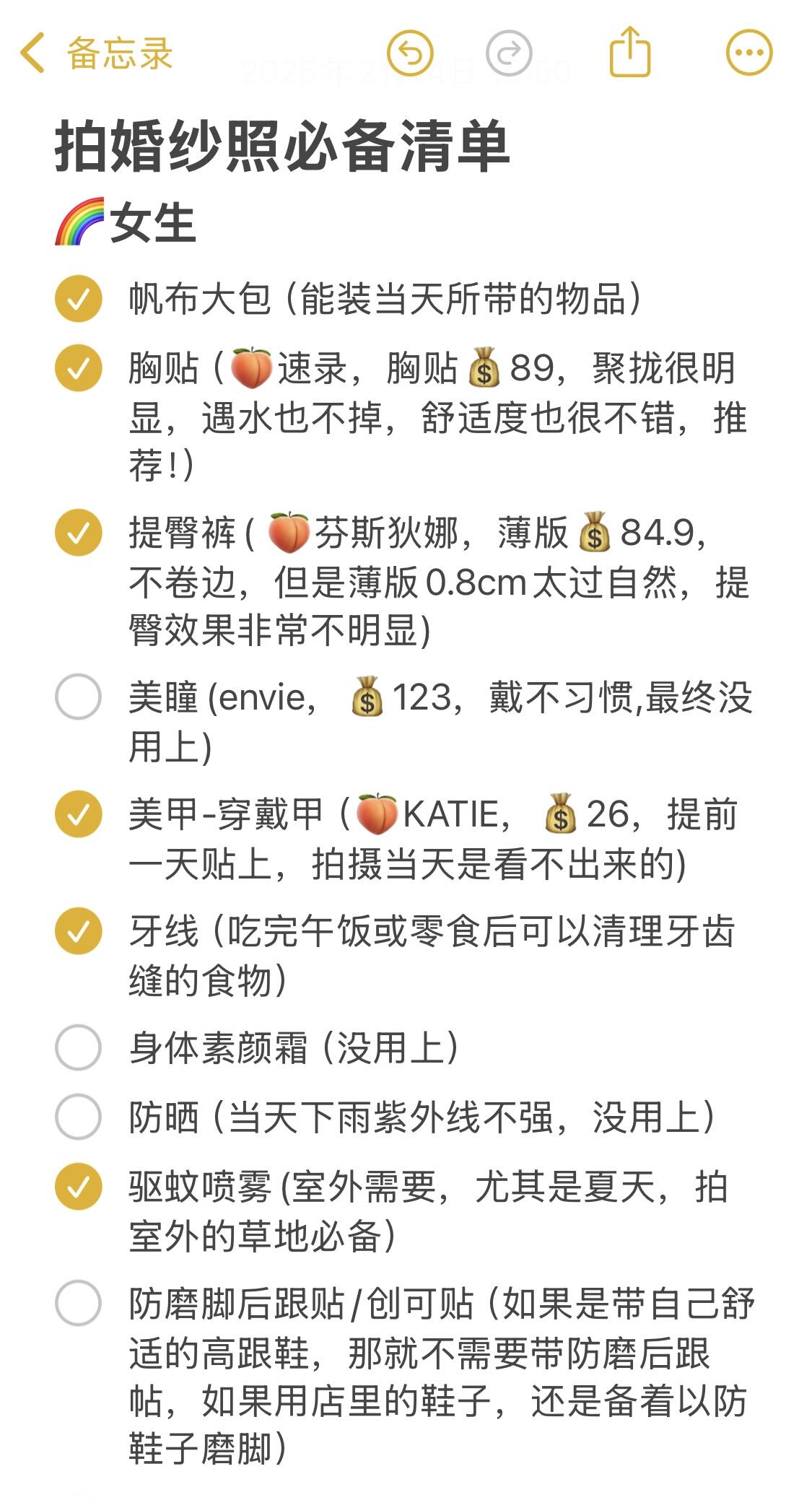The image size is (812, 1500).
Task: Mark 身体素颜霜 as done
Action: 78,1047
